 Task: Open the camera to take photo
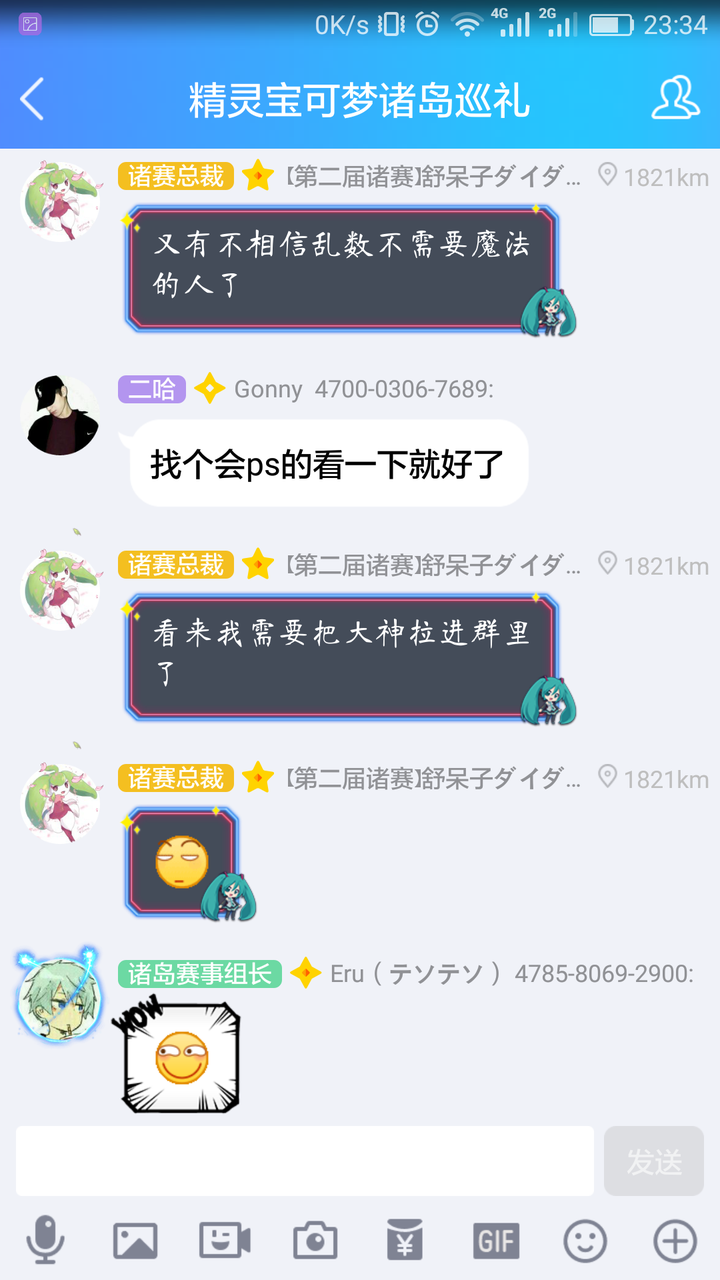315,1241
